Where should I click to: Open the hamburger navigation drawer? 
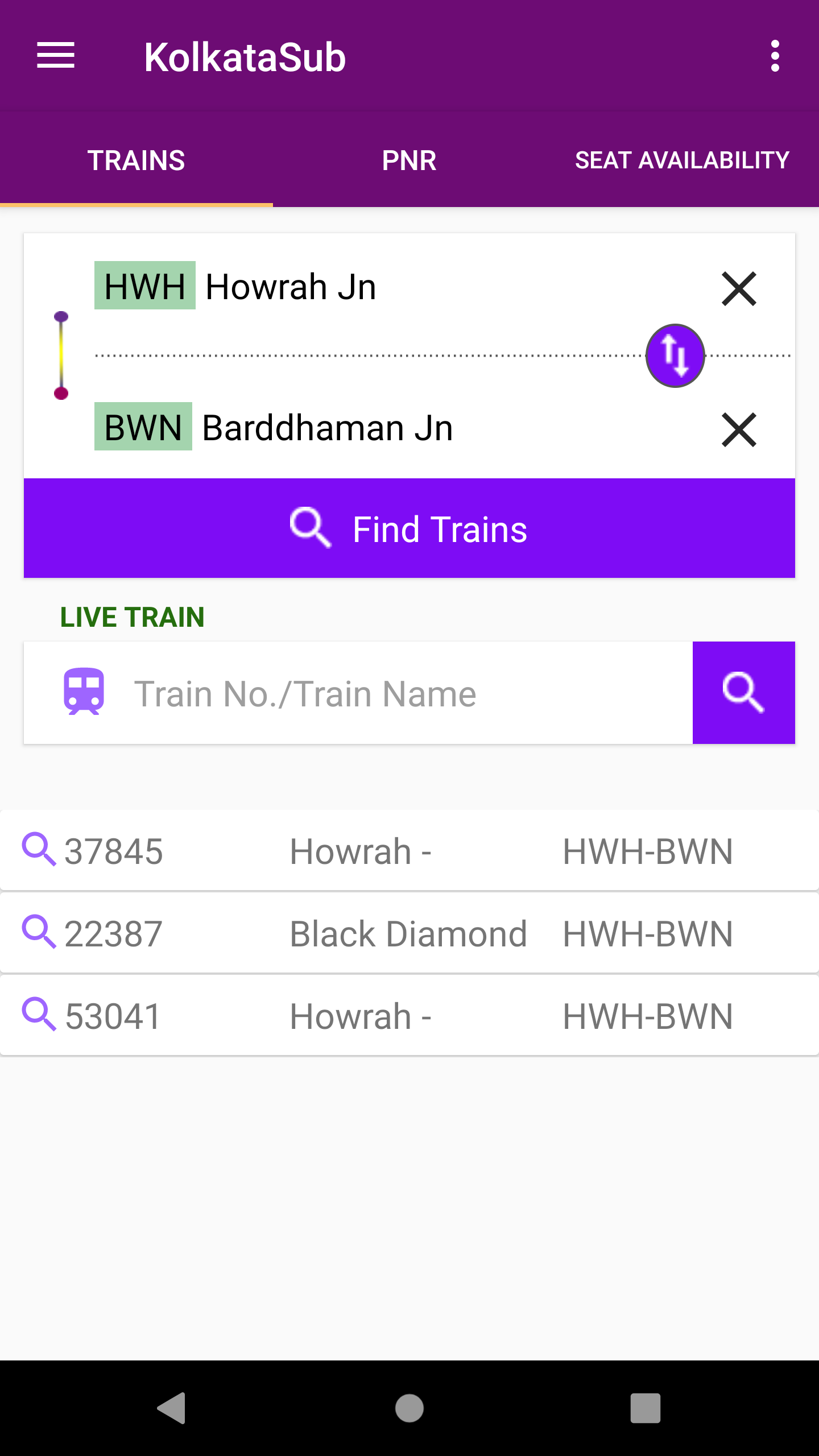56,56
